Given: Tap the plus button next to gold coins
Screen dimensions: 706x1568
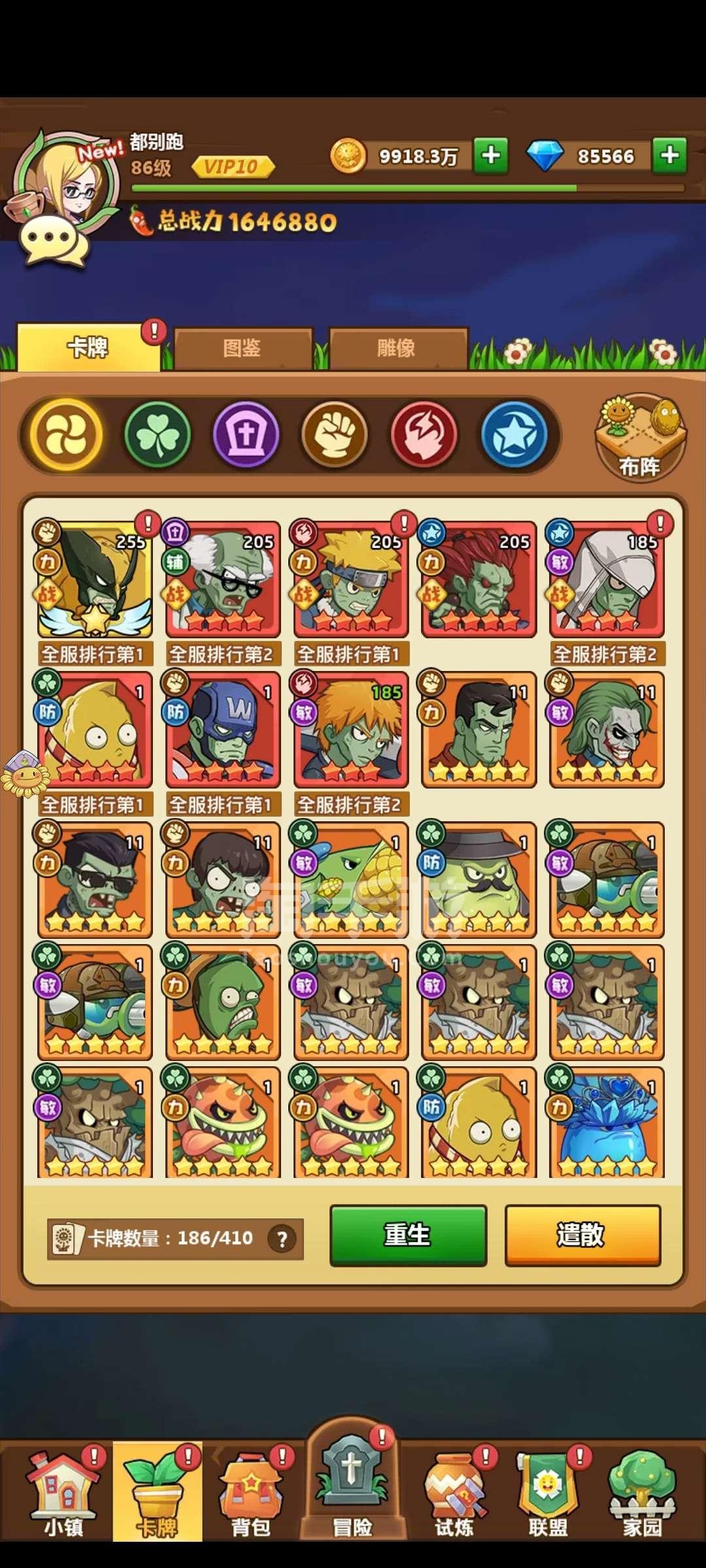Looking at the screenshot, I should [491, 155].
